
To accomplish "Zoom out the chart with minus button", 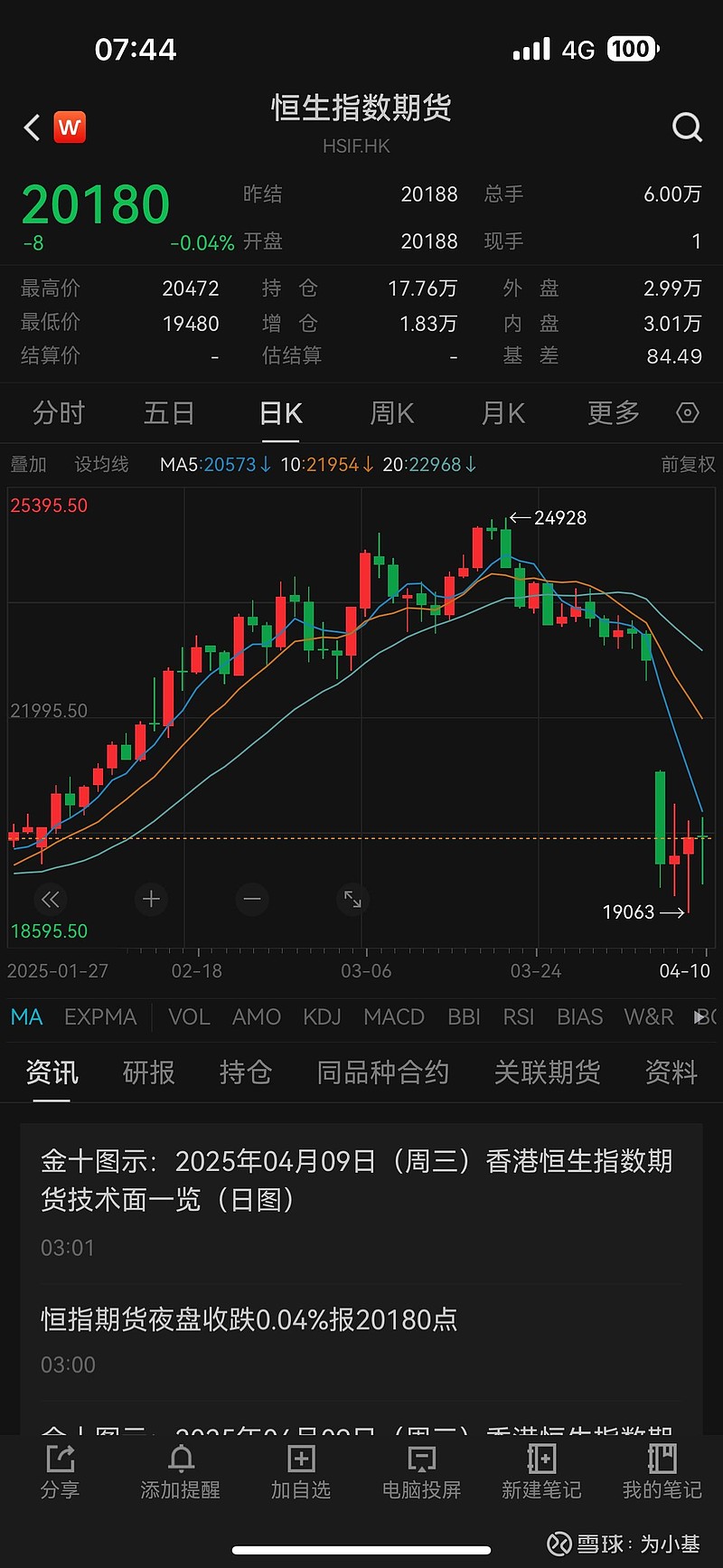I will (252, 899).
